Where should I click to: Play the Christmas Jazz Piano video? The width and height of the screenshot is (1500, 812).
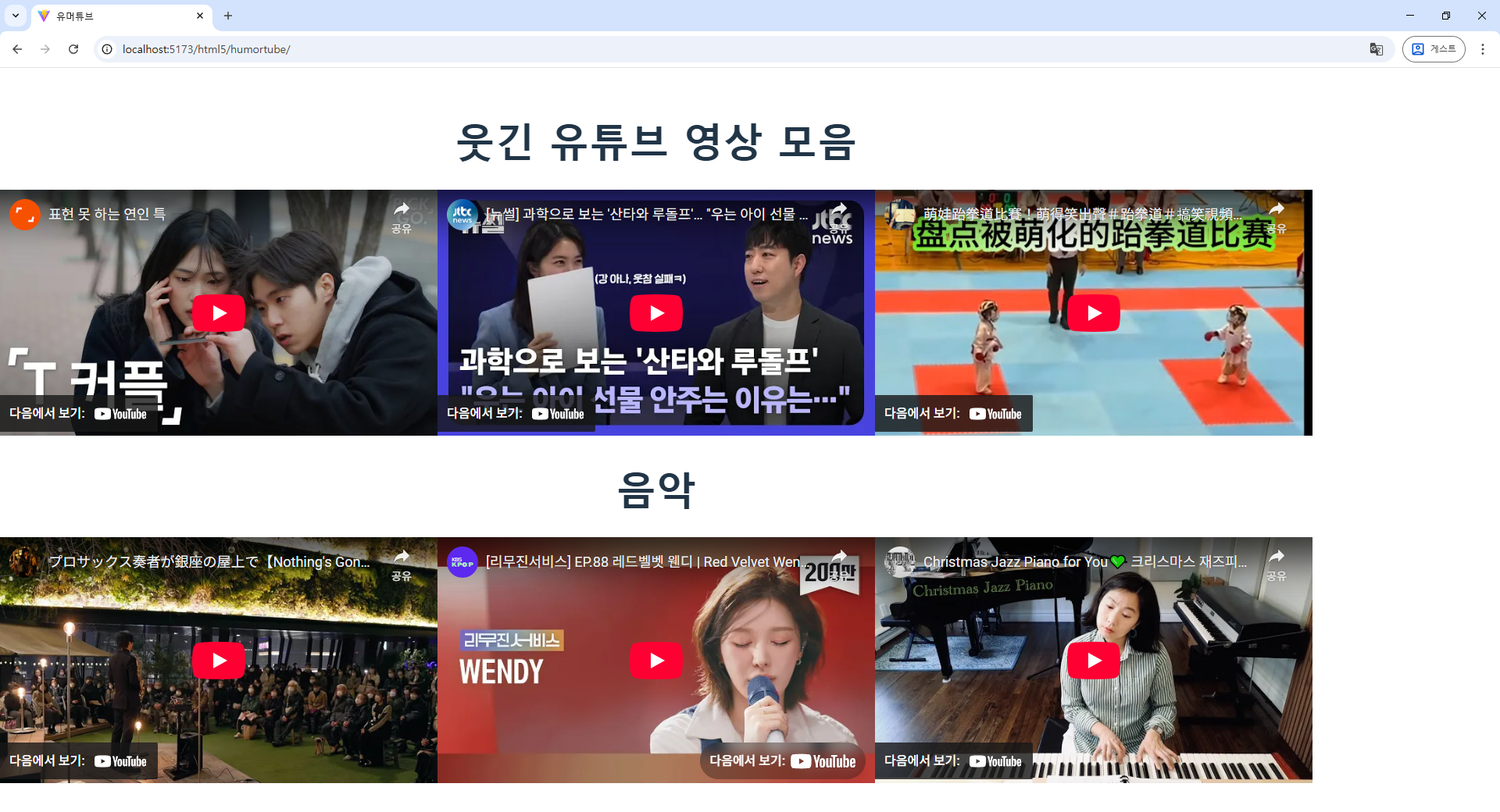coord(1094,661)
